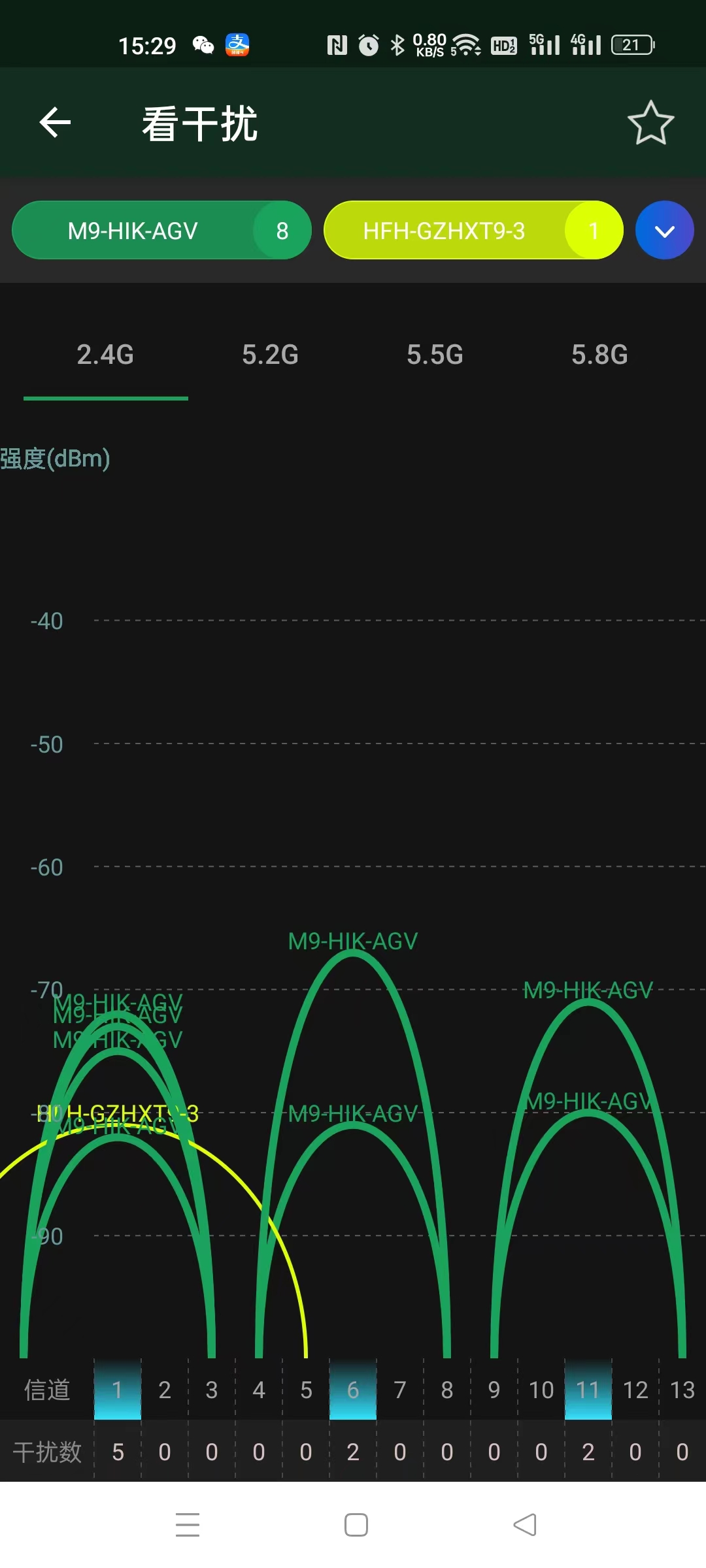The width and height of the screenshot is (706, 1568).
Task: View the 5.8G band tab
Action: [x=599, y=355]
